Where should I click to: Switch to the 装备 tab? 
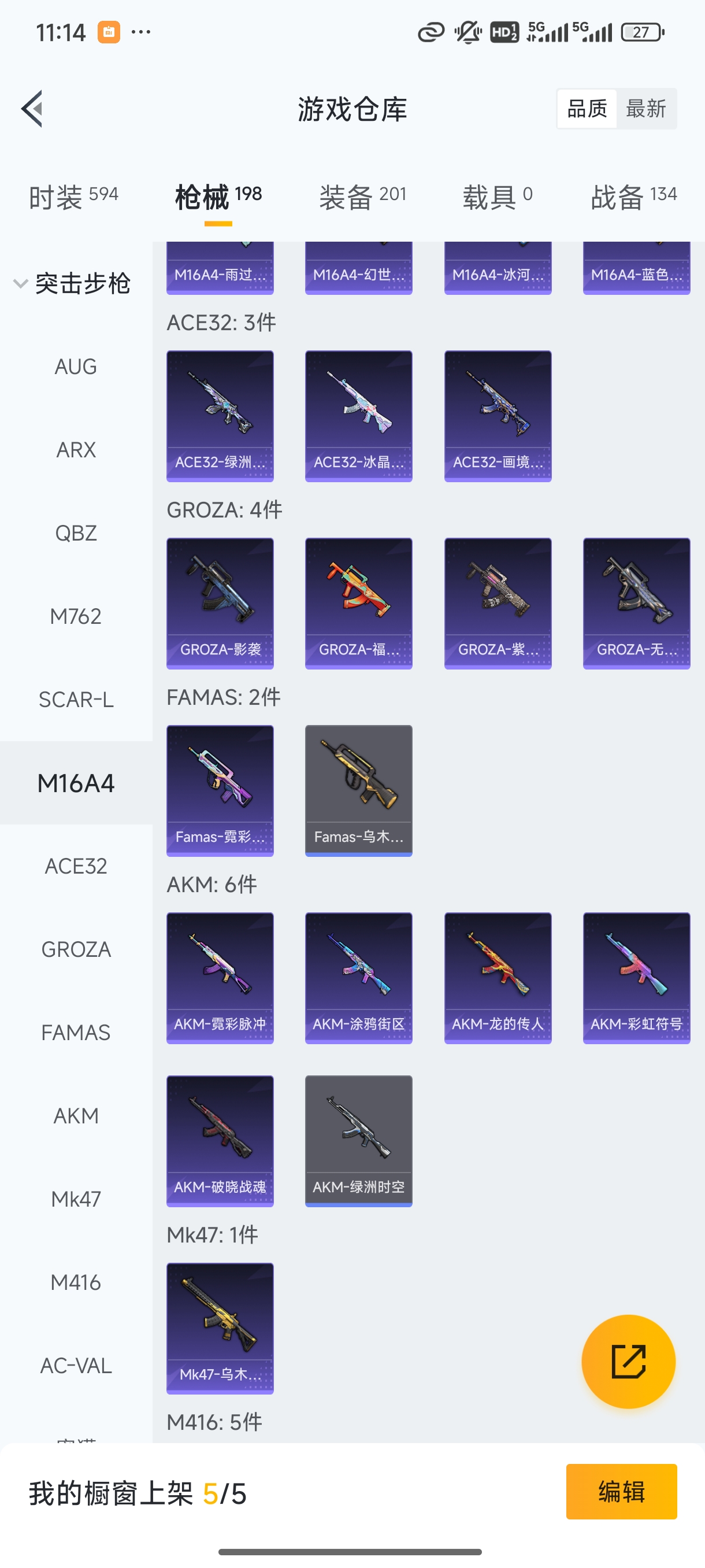[362, 197]
